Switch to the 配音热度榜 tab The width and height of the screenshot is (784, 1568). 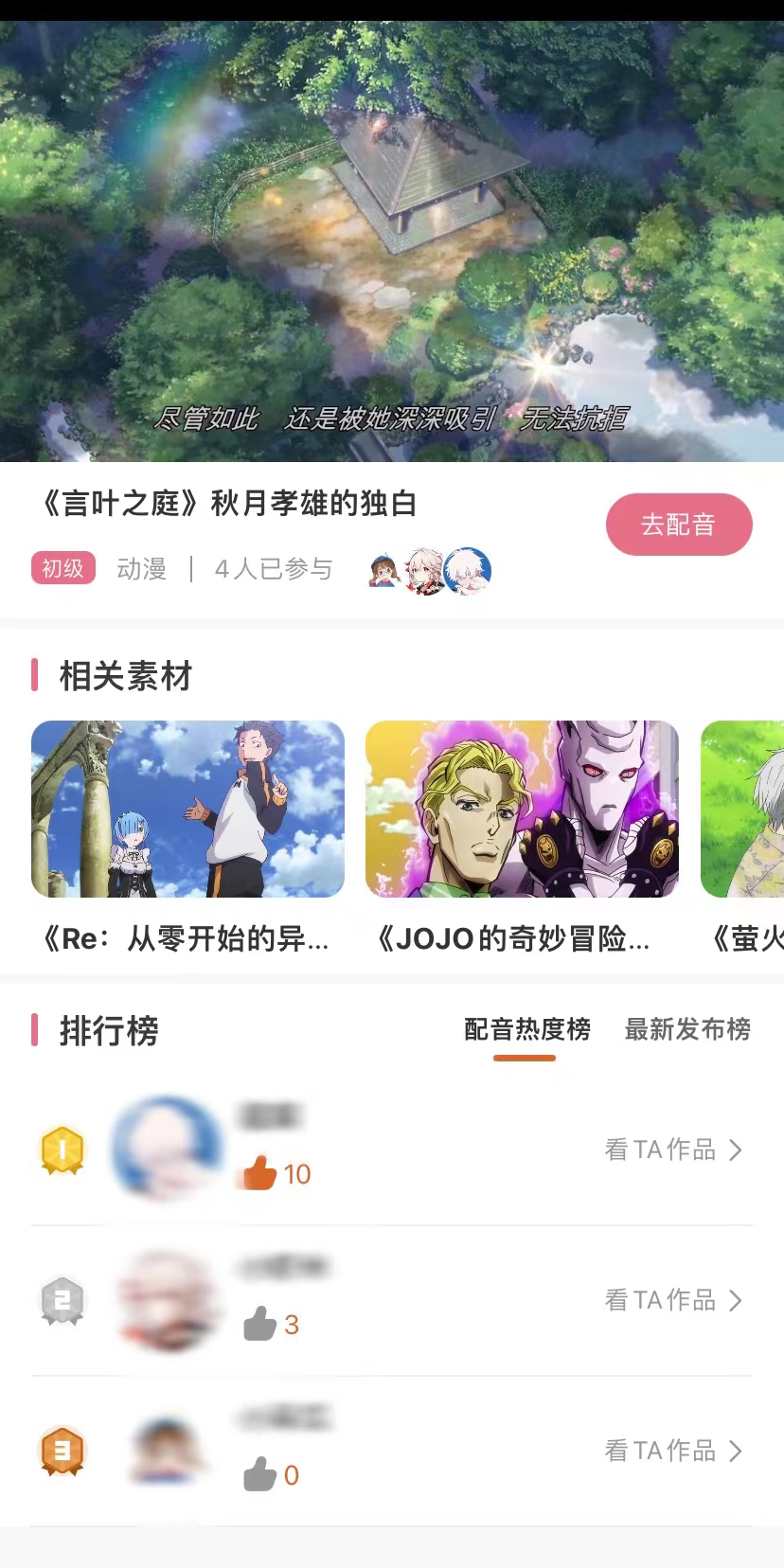pos(526,1029)
